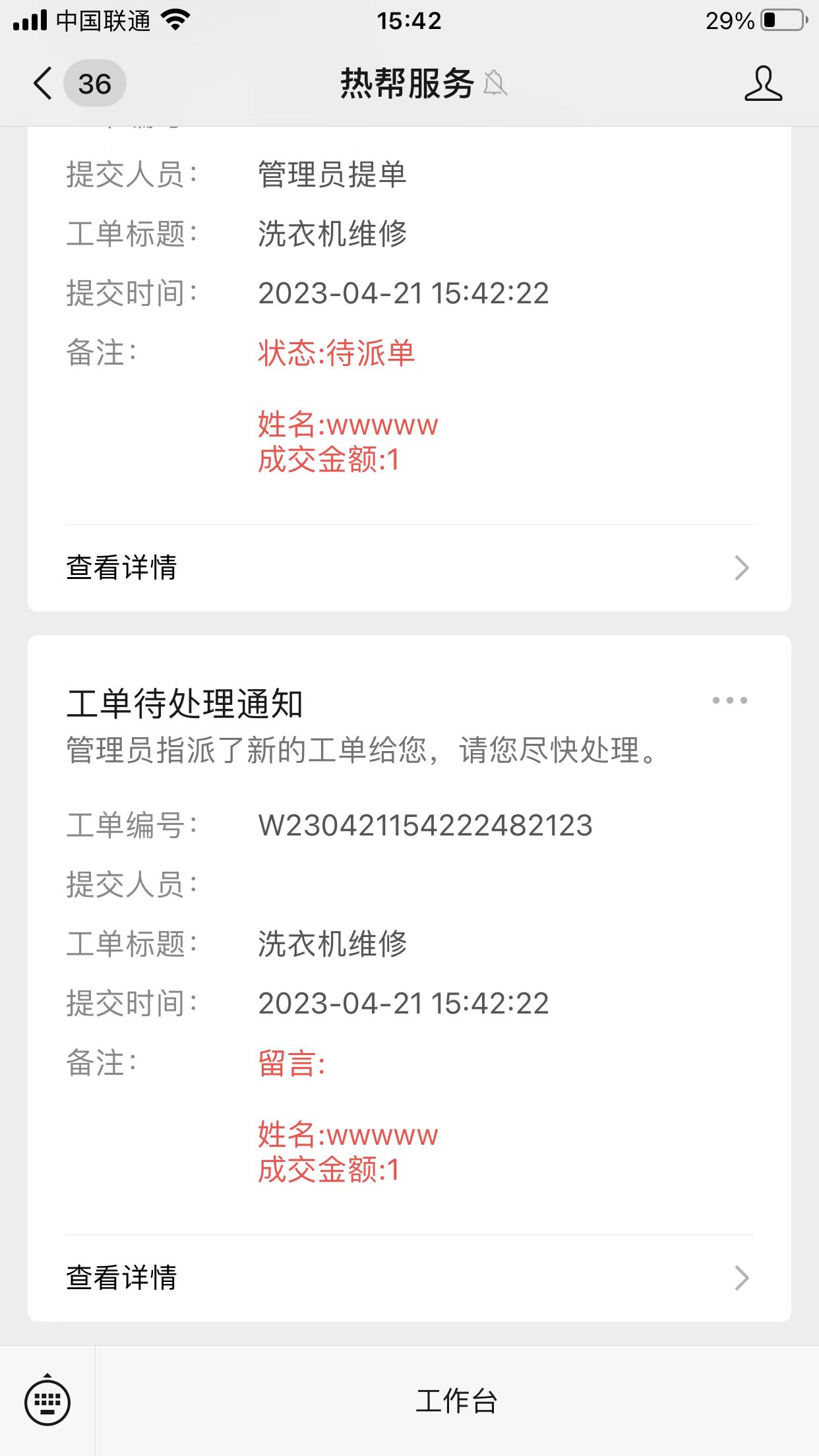View details of the 工单待处理通知 card
The width and height of the screenshot is (819, 1456).
click(x=409, y=1278)
